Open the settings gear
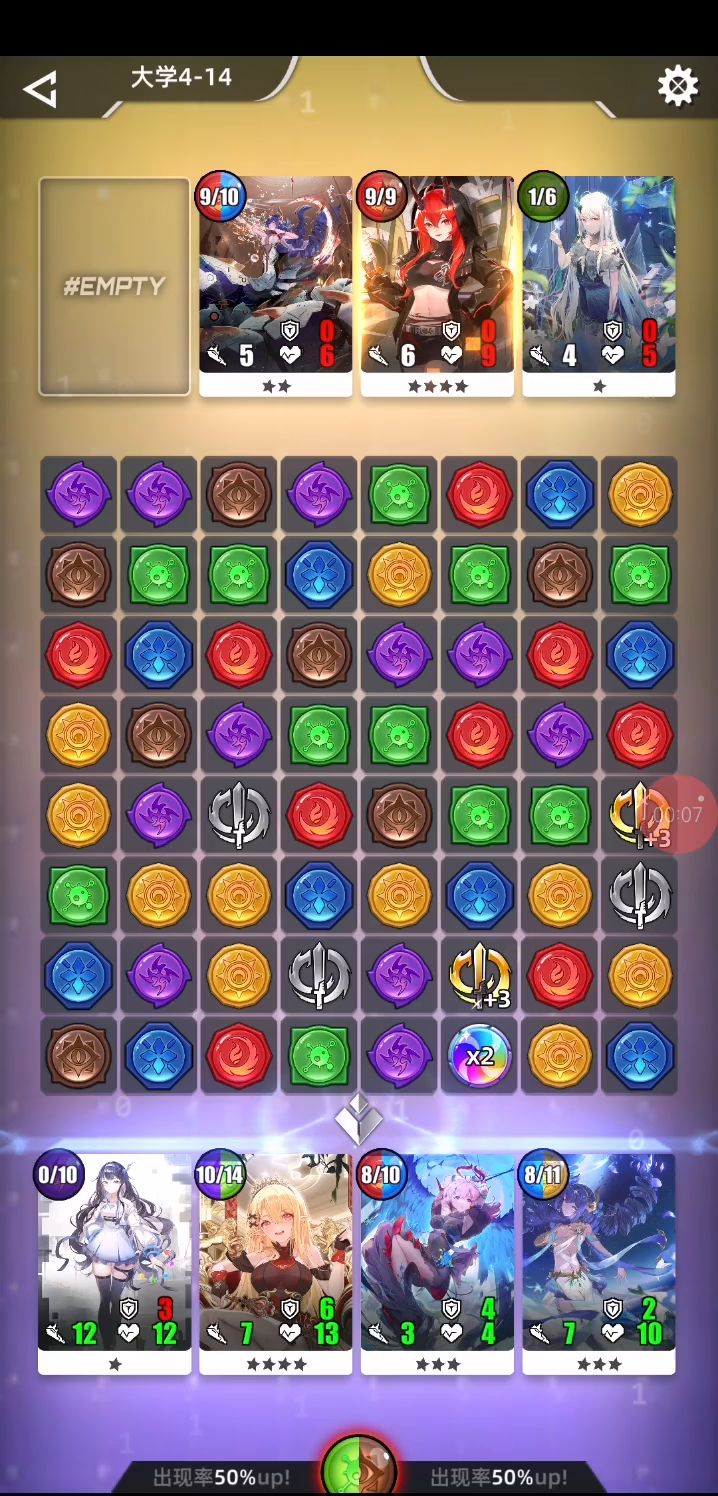The image size is (718, 1496). coord(677,87)
